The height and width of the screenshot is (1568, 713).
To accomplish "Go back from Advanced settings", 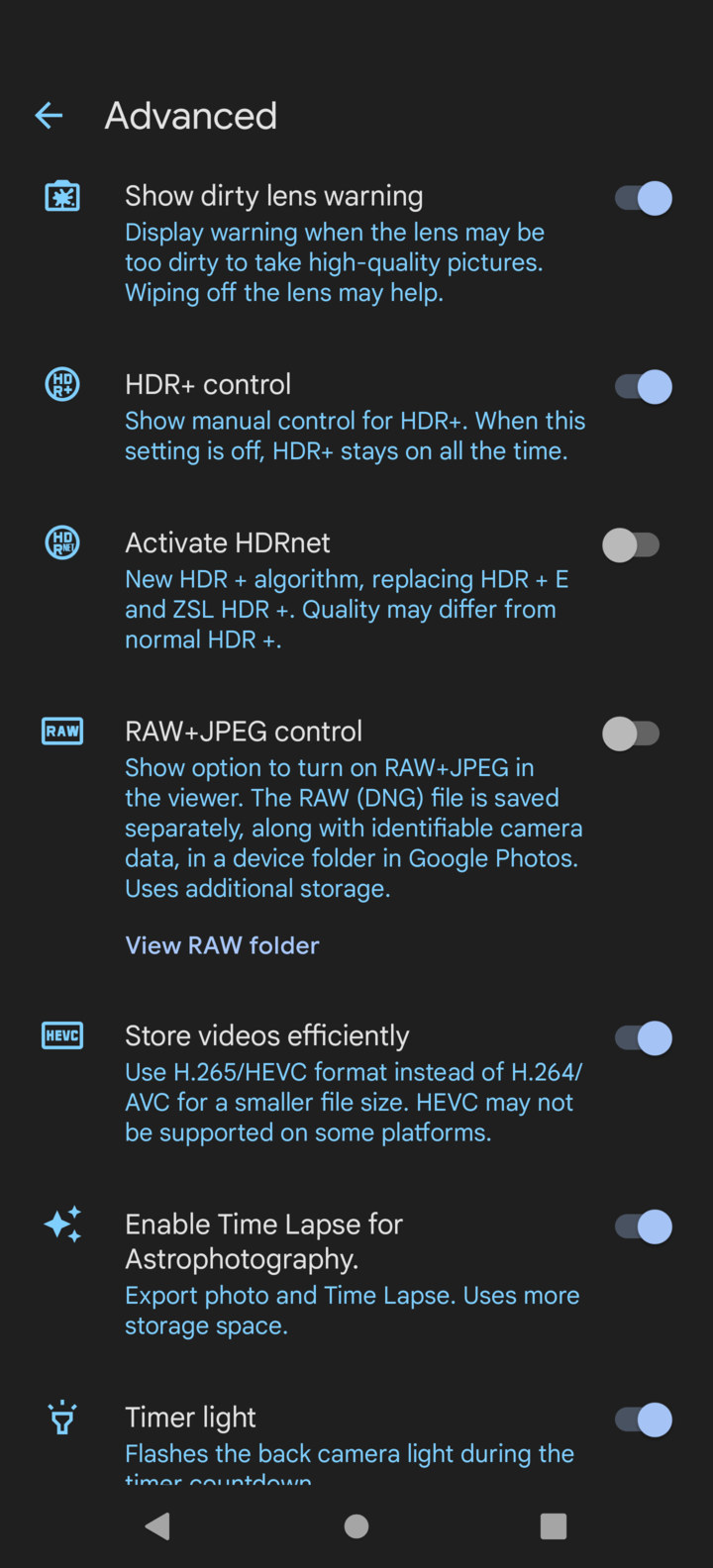I will click(49, 116).
